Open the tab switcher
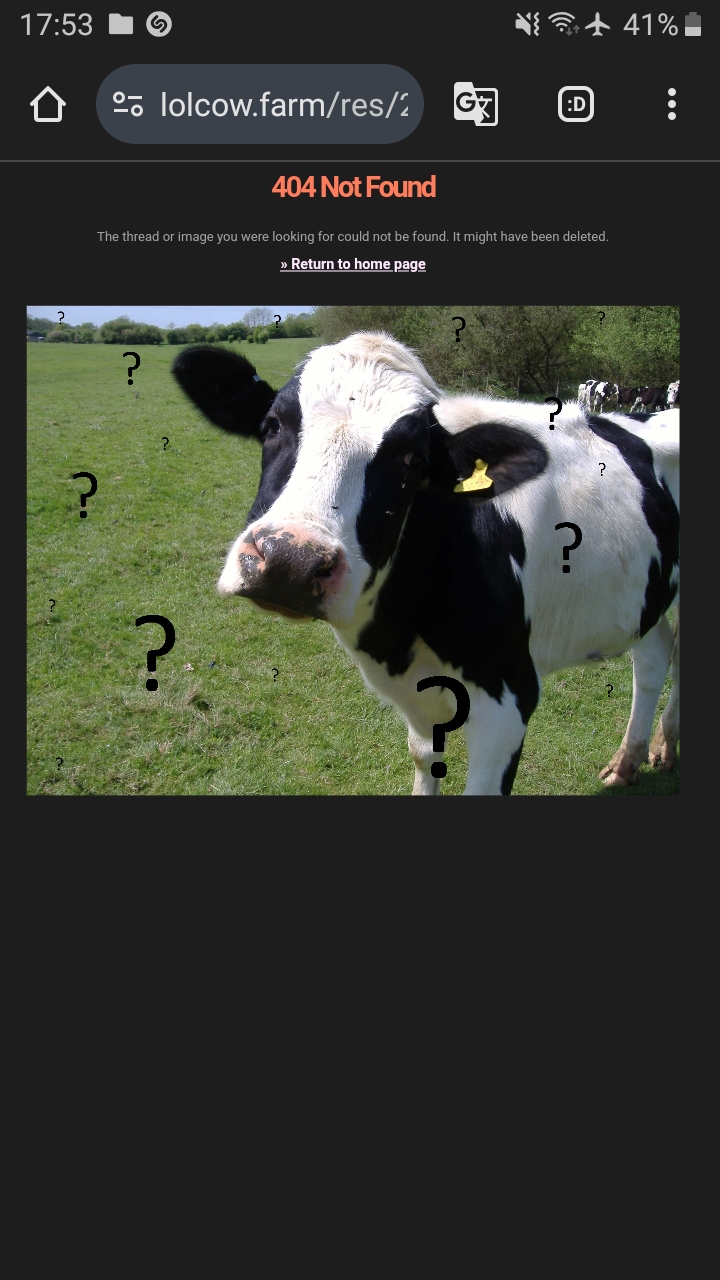 576,104
